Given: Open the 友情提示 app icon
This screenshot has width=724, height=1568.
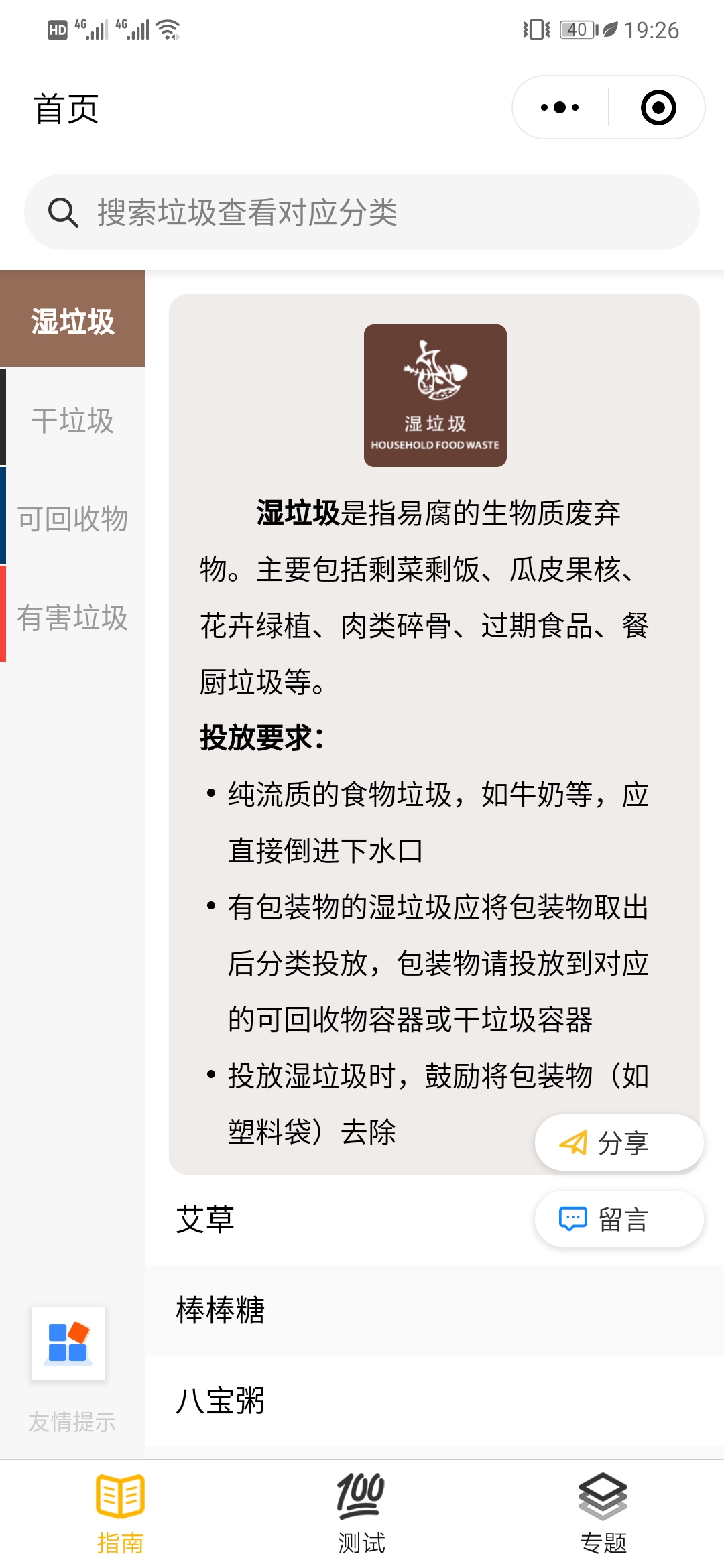Looking at the screenshot, I should pos(68,1344).
